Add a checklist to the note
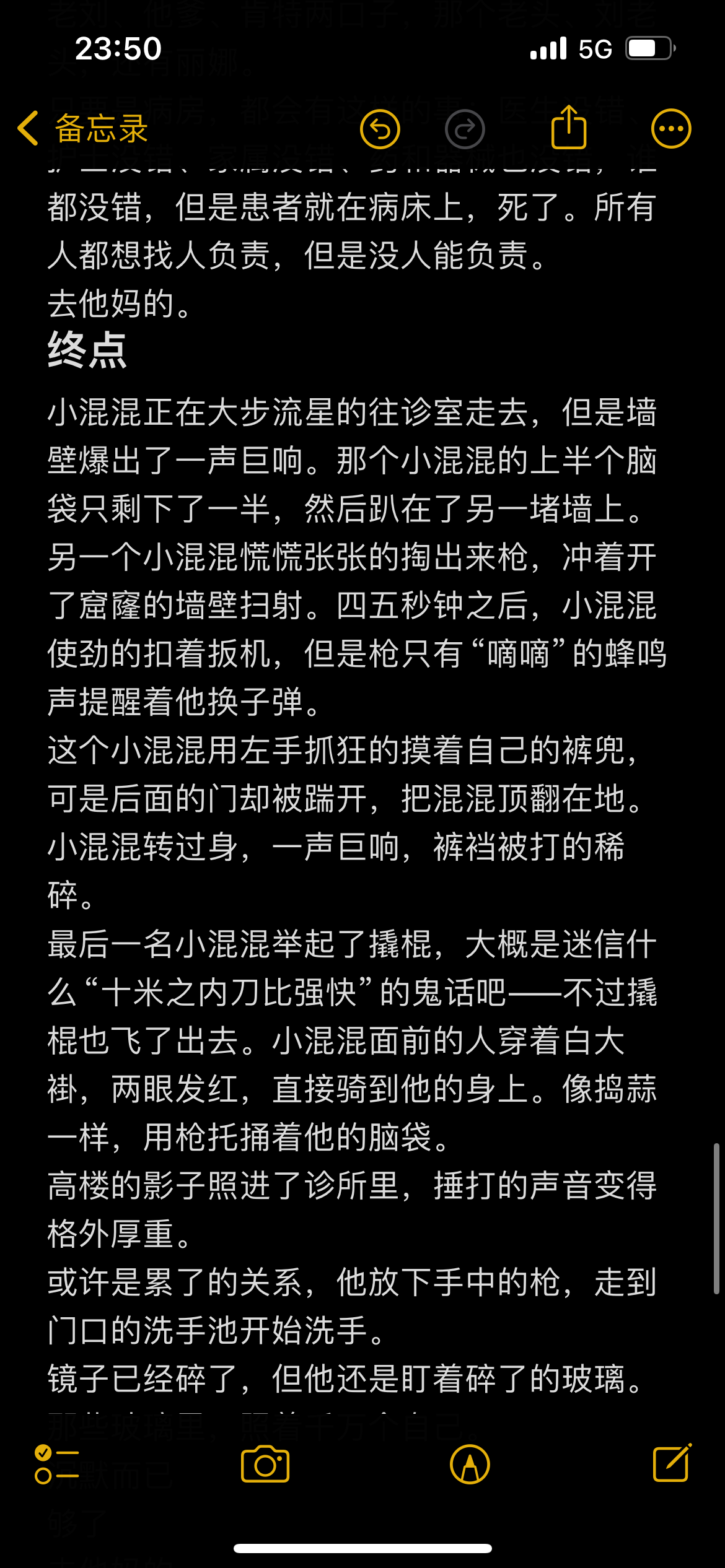This screenshot has height=1568, width=725. 57,1464
